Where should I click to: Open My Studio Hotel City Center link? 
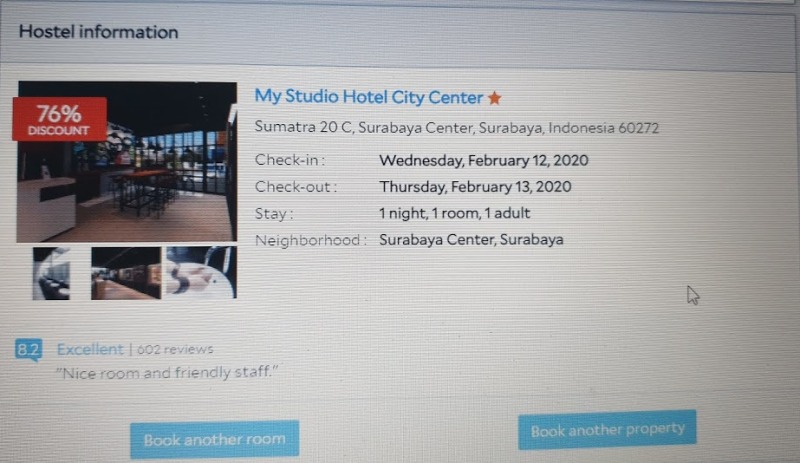click(x=368, y=97)
